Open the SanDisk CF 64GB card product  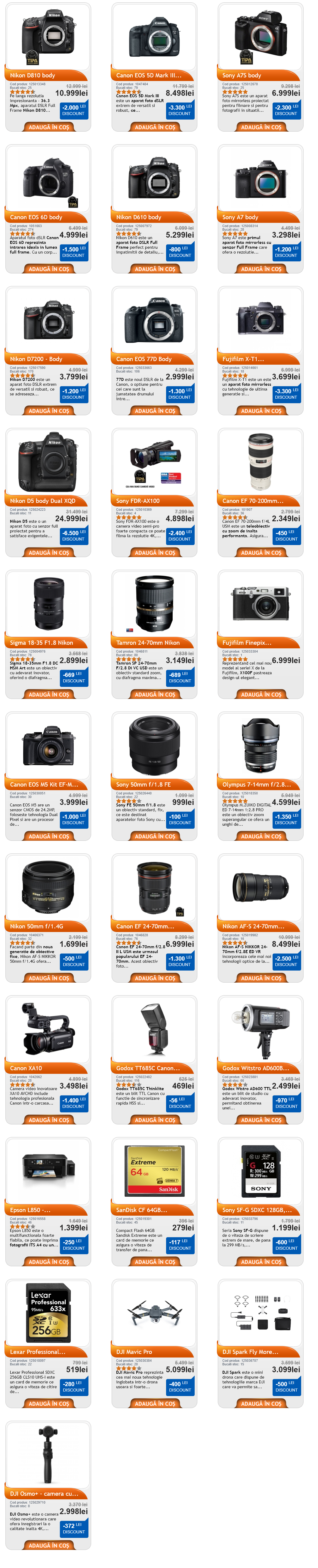coord(142,1210)
